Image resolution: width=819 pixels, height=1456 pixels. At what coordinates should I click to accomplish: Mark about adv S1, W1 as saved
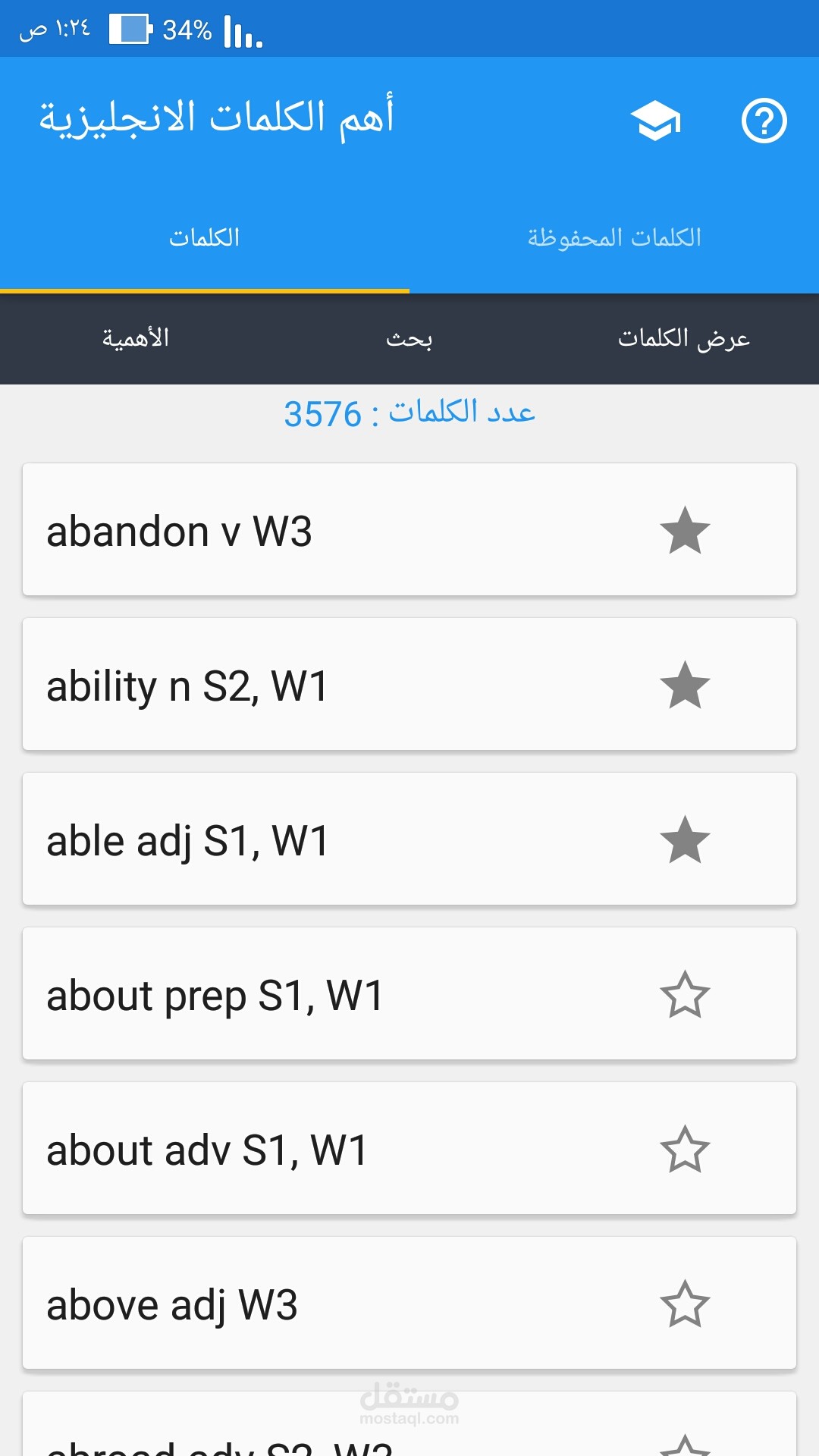(685, 1149)
